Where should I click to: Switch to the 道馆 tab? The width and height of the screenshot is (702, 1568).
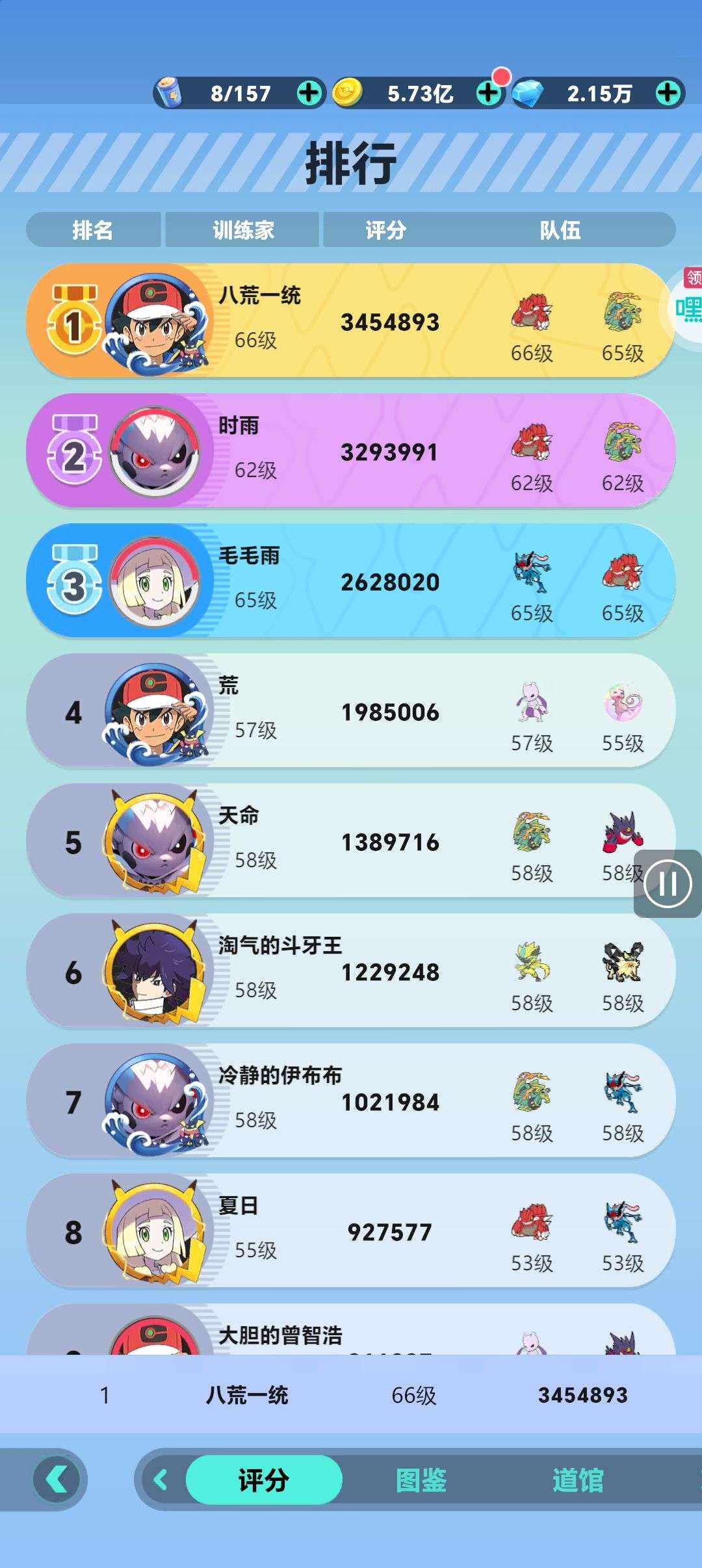(578, 1480)
